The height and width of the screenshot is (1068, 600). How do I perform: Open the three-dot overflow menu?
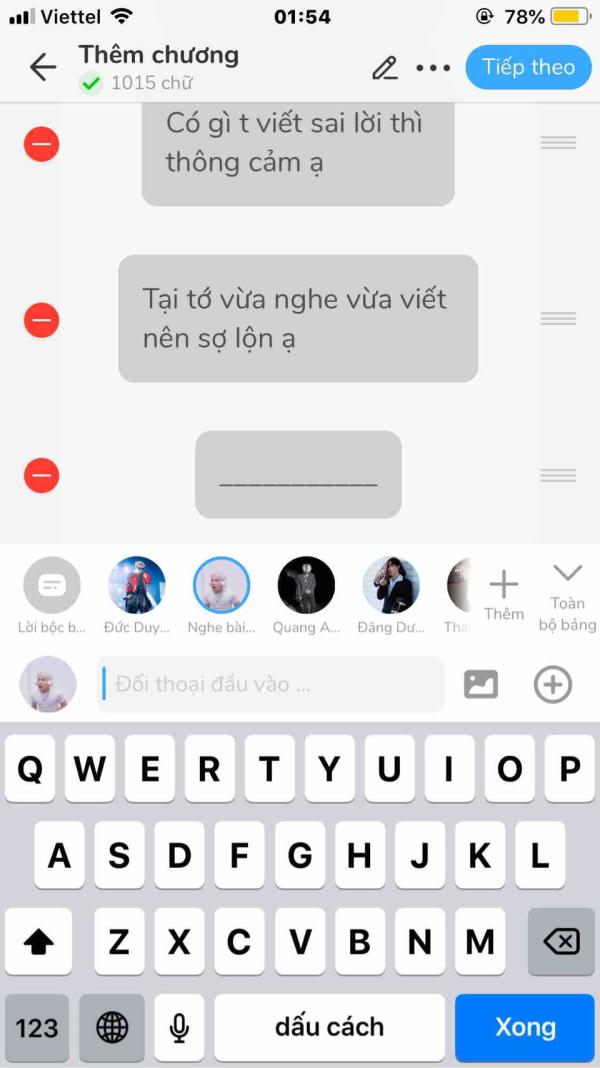pos(433,67)
